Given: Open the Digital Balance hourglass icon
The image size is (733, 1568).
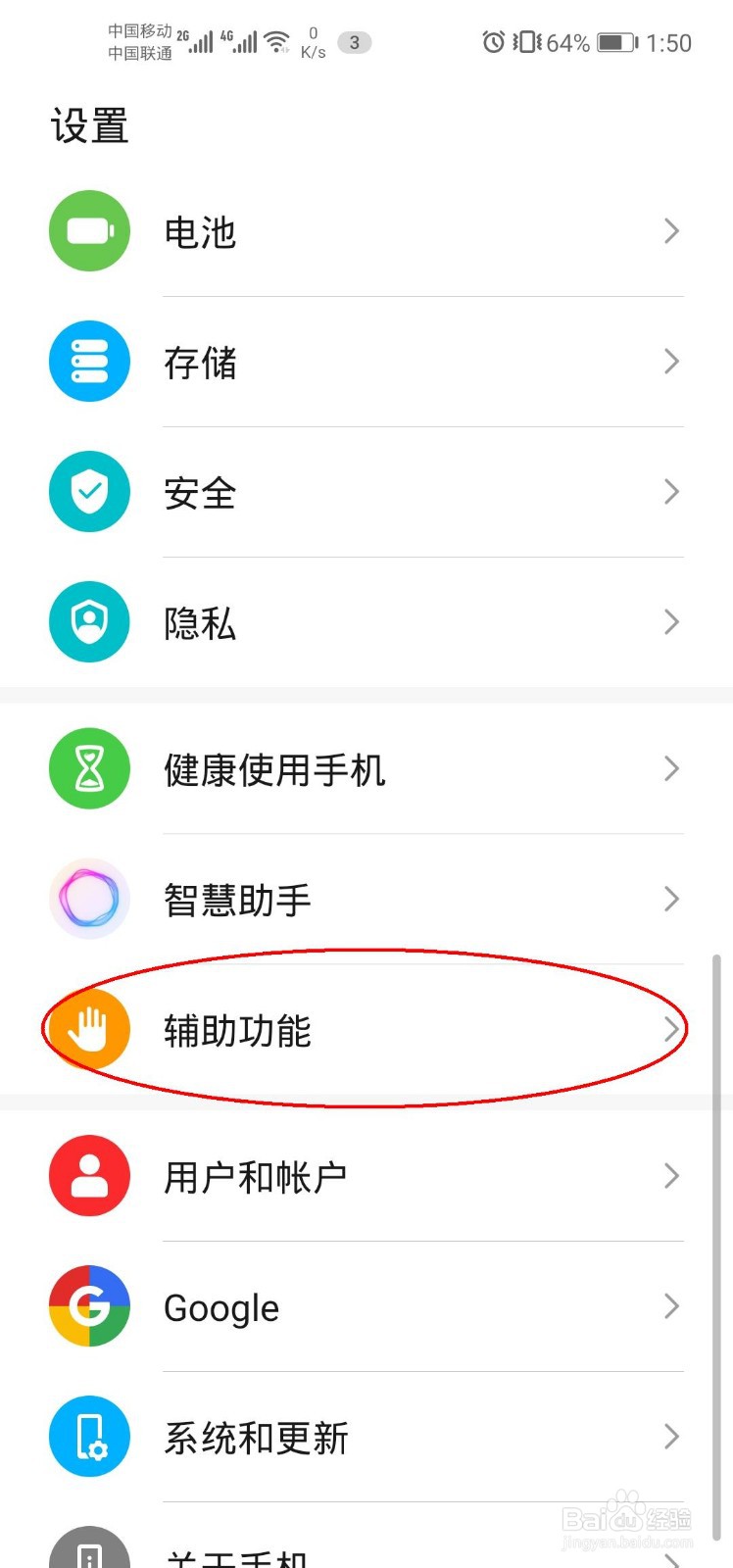Looking at the screenshot, I should [89, 769].
